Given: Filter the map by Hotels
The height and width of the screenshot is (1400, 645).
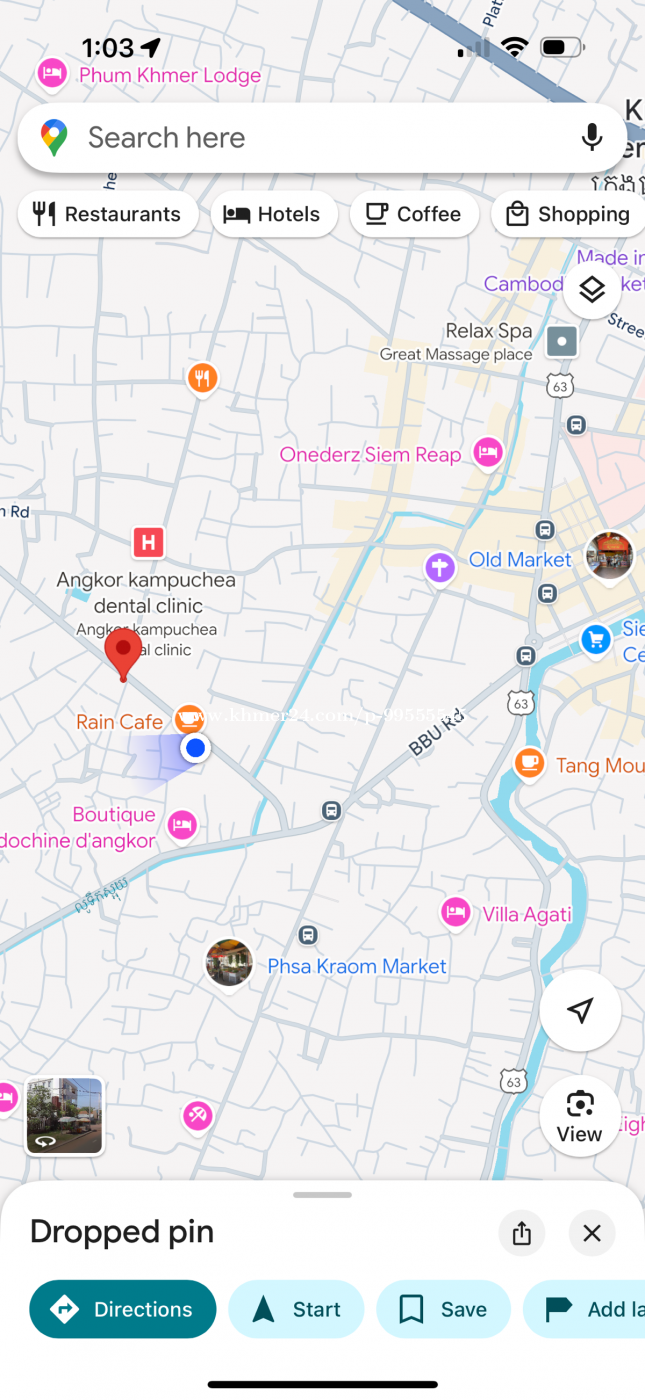Looking at the screenshot, I should (x=273, y=215).
